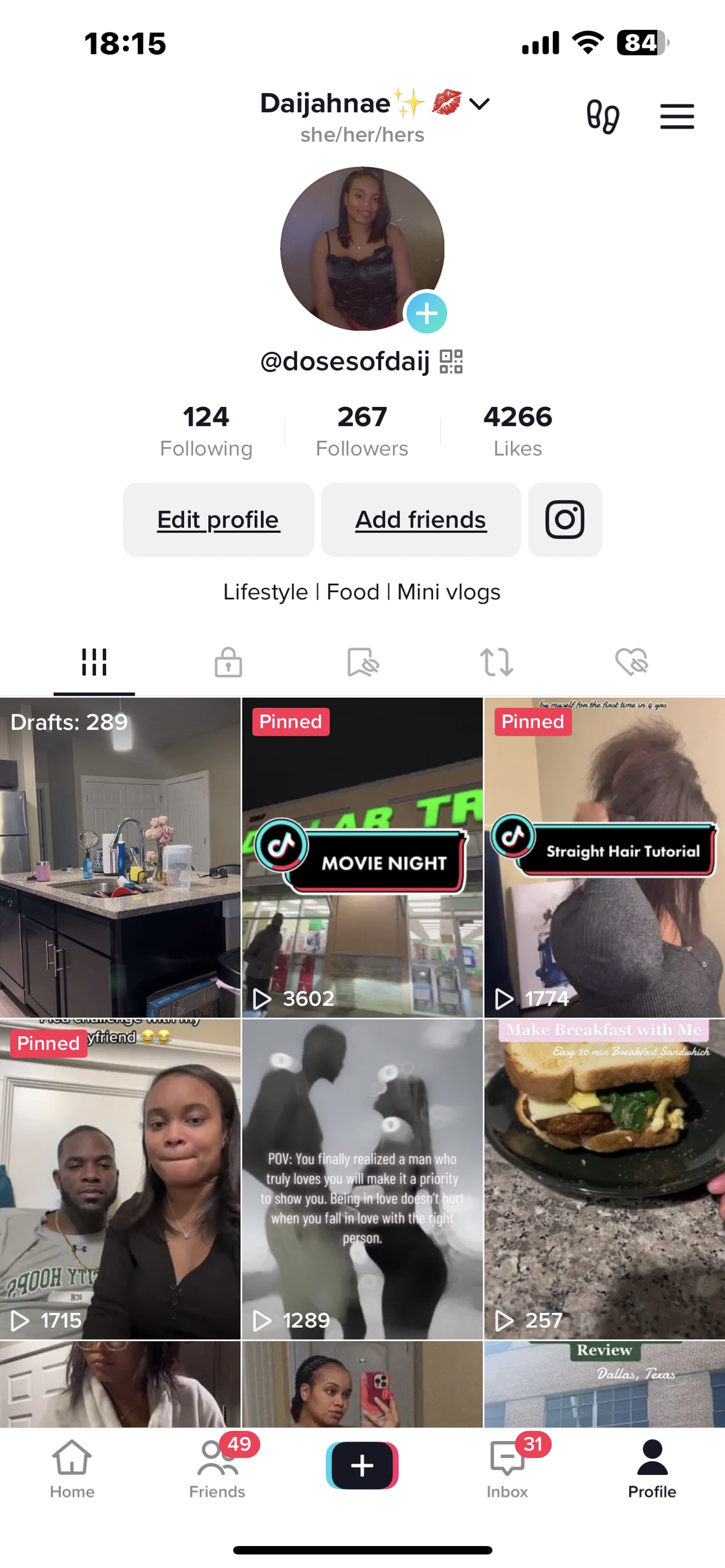
Task: Open the Make Breakfast with Me video
Action: tap(604, 1179)
